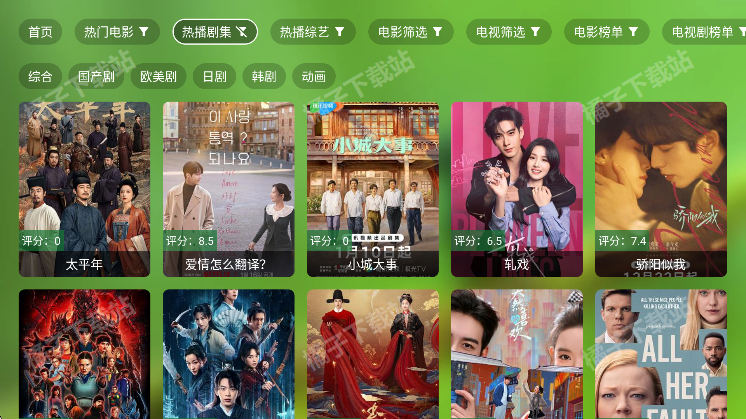Select the 日剧 filter chip

[x=214, y=76]
